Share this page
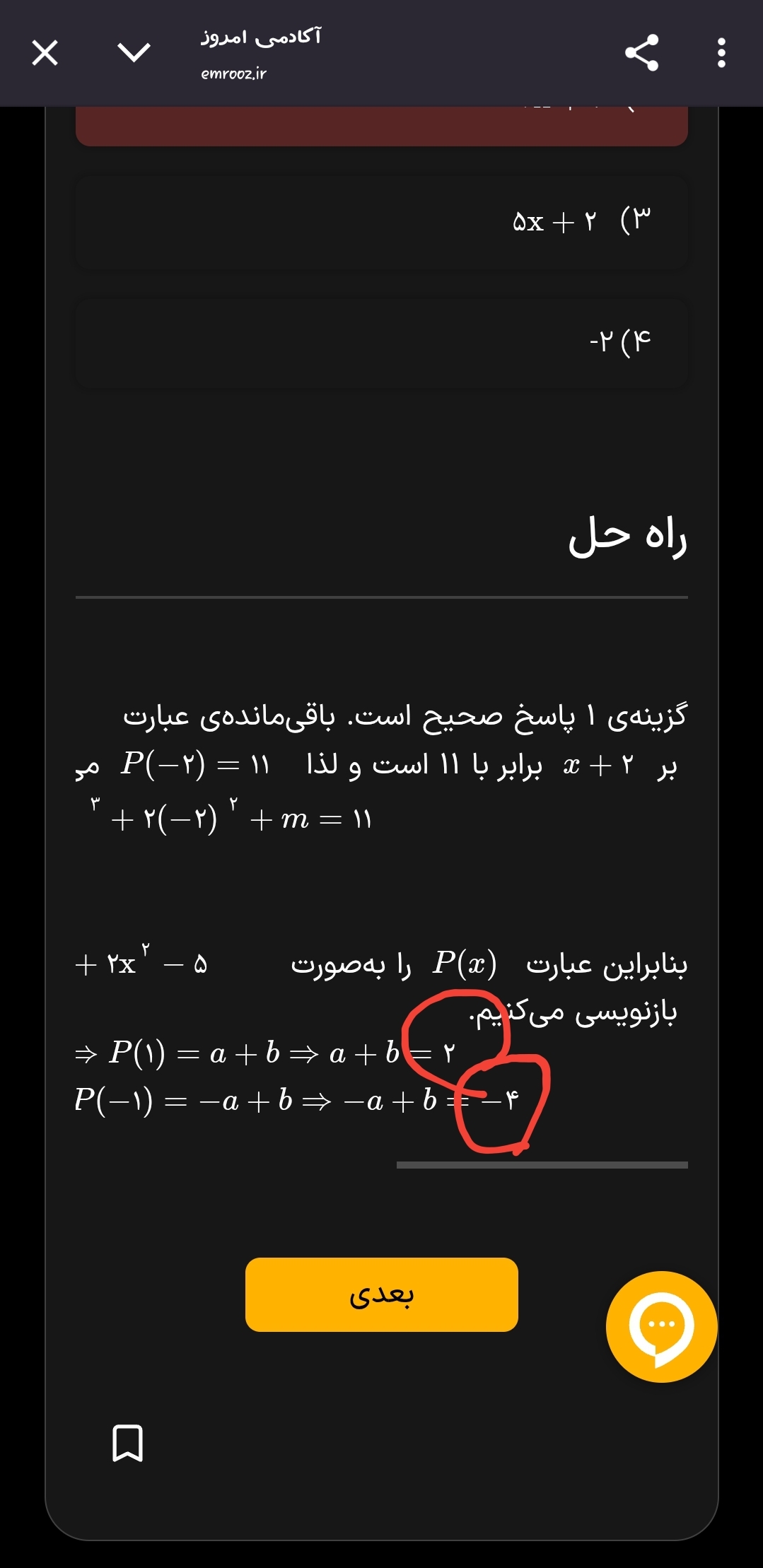 [641, 53]
